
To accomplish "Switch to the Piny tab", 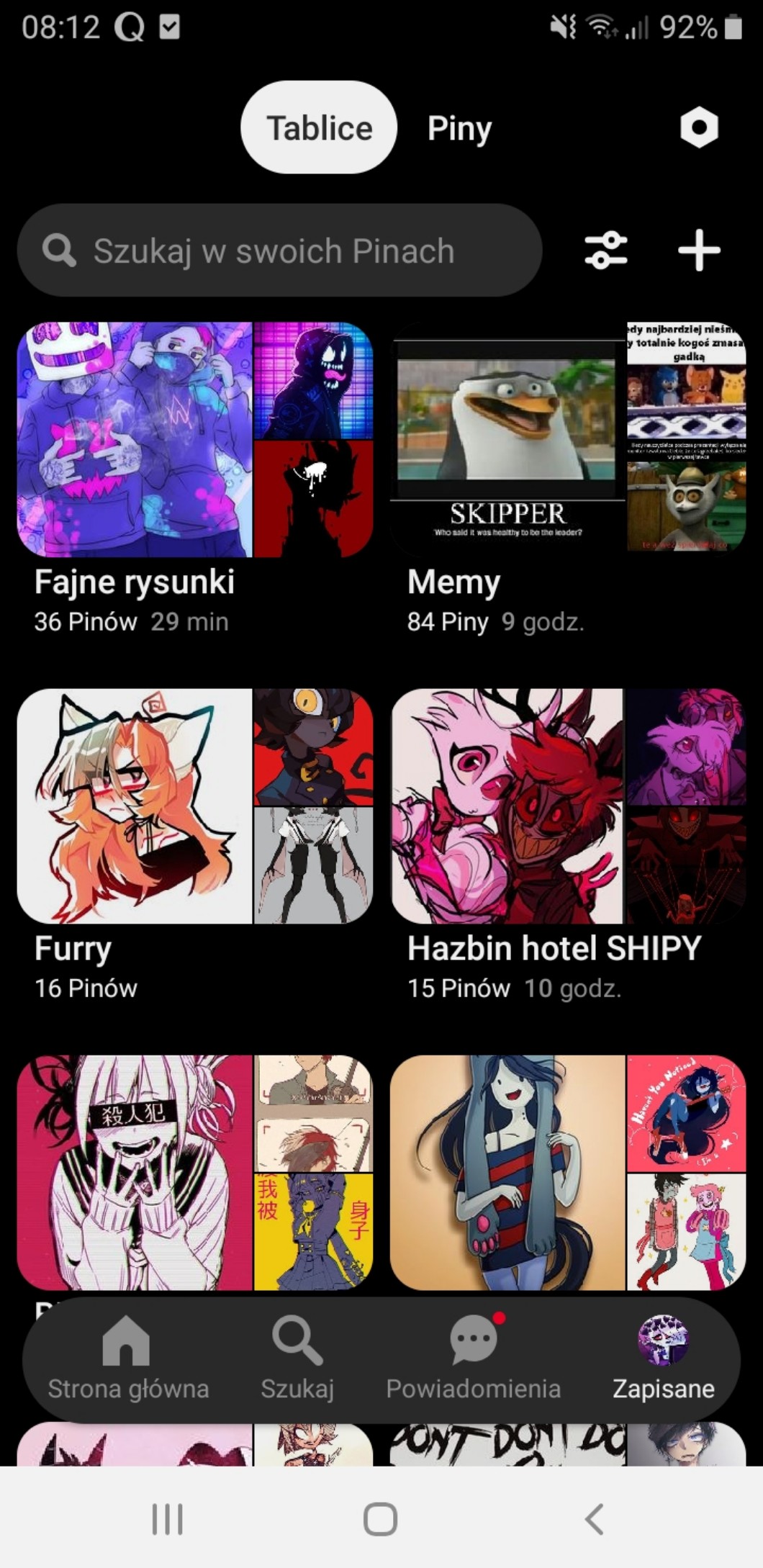I will point(459,128).
